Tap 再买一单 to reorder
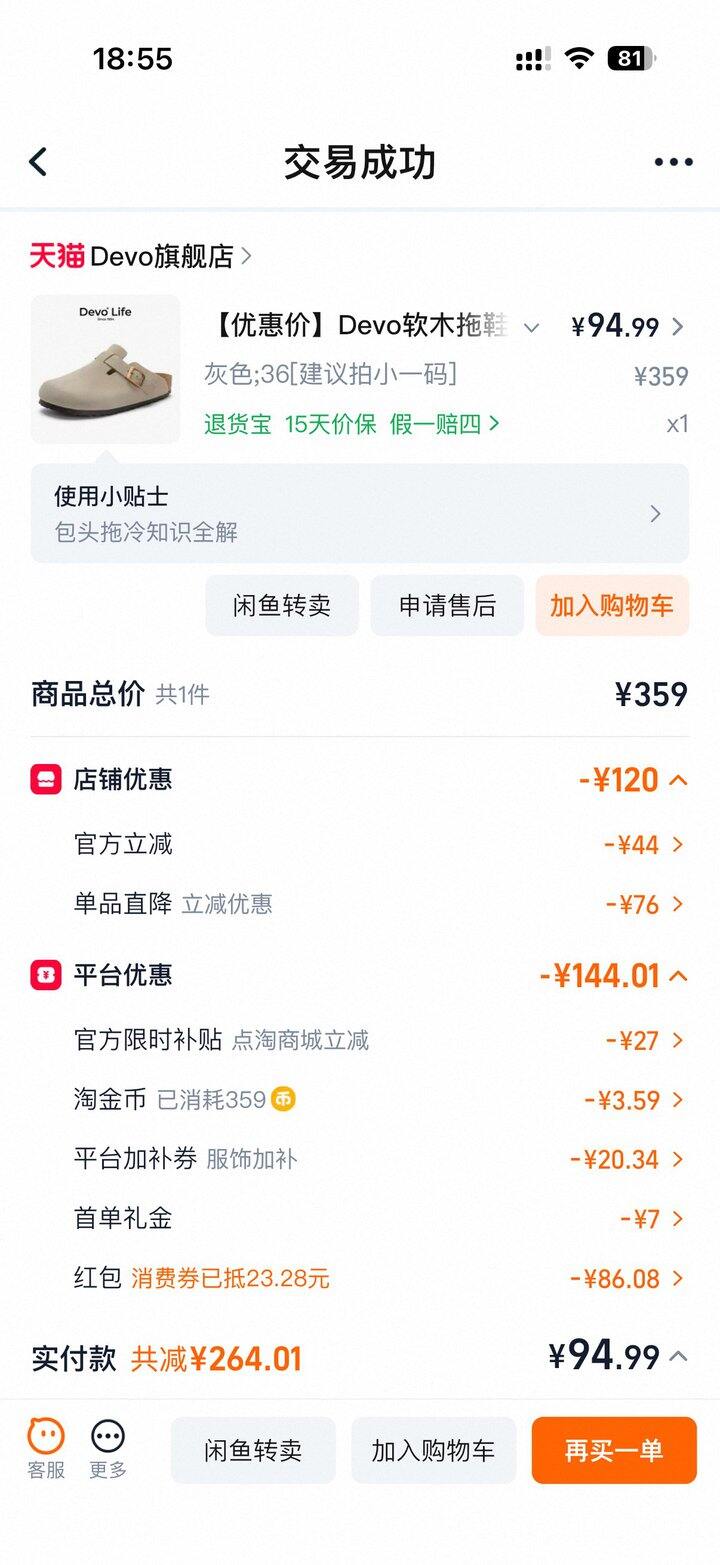The image size is (720, 1565). [x=613, y=1450]
